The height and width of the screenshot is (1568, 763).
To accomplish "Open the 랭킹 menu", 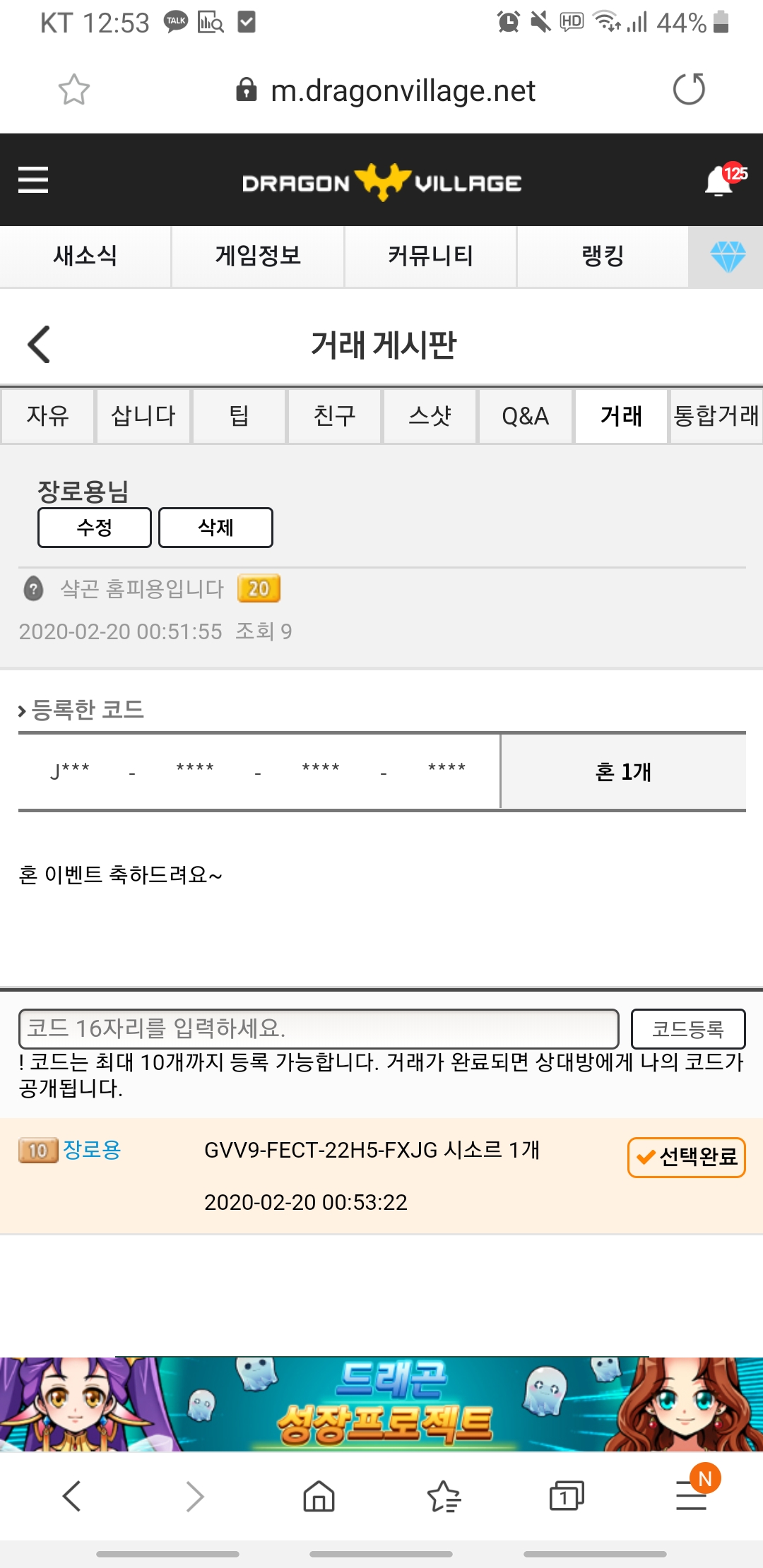I will pyautogui.click(x=603, y=256).
